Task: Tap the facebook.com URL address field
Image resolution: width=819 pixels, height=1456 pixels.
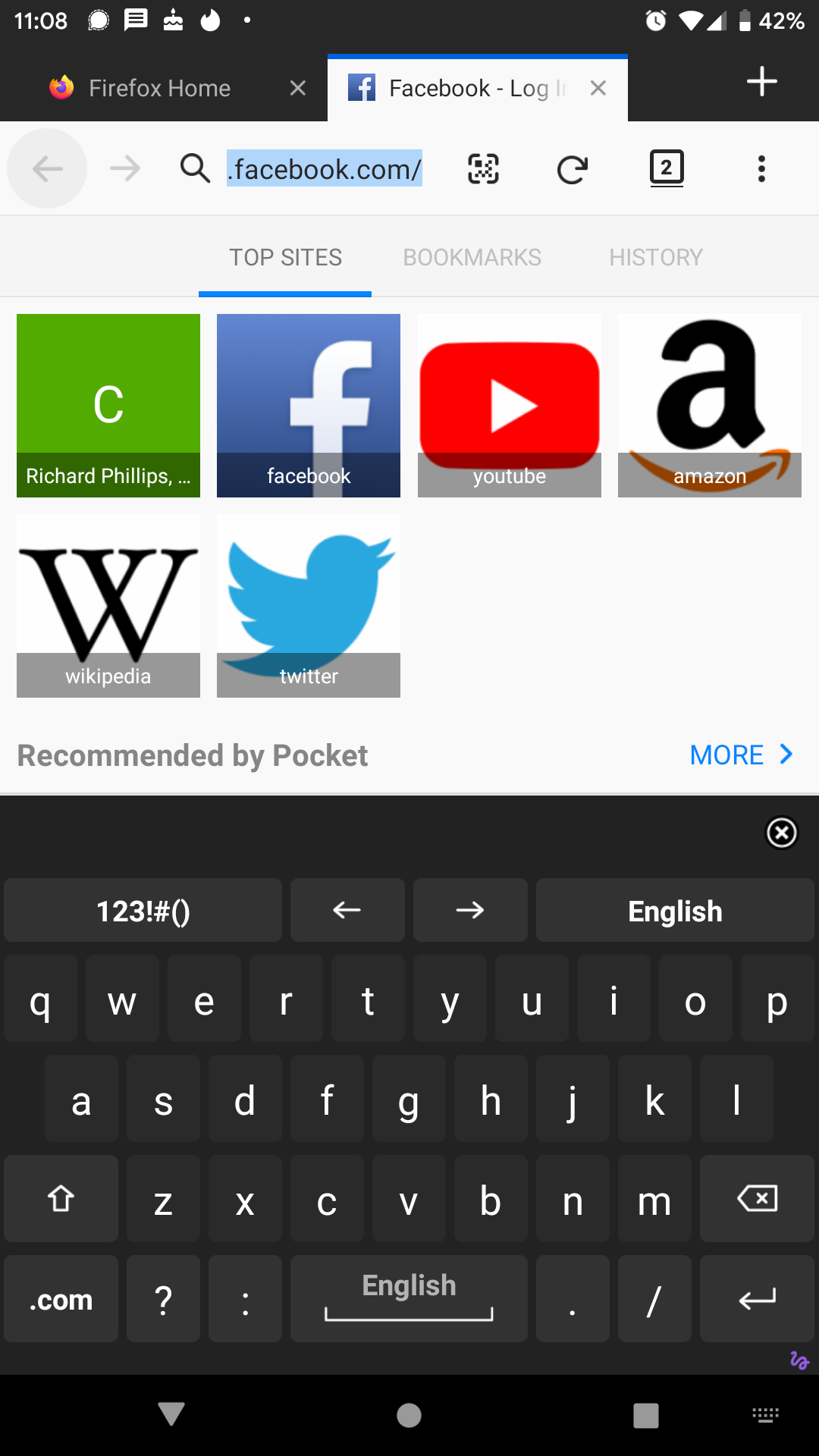Action: (x=325, y=168)
